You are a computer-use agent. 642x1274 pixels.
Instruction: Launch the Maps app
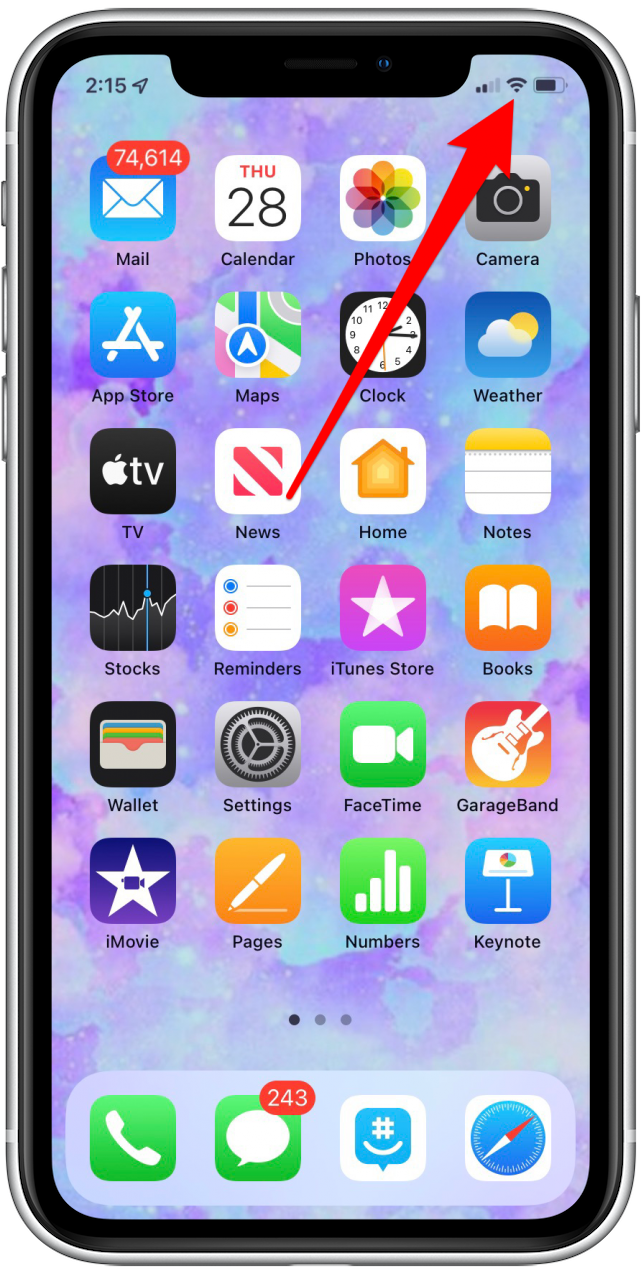tap(257, 335)
